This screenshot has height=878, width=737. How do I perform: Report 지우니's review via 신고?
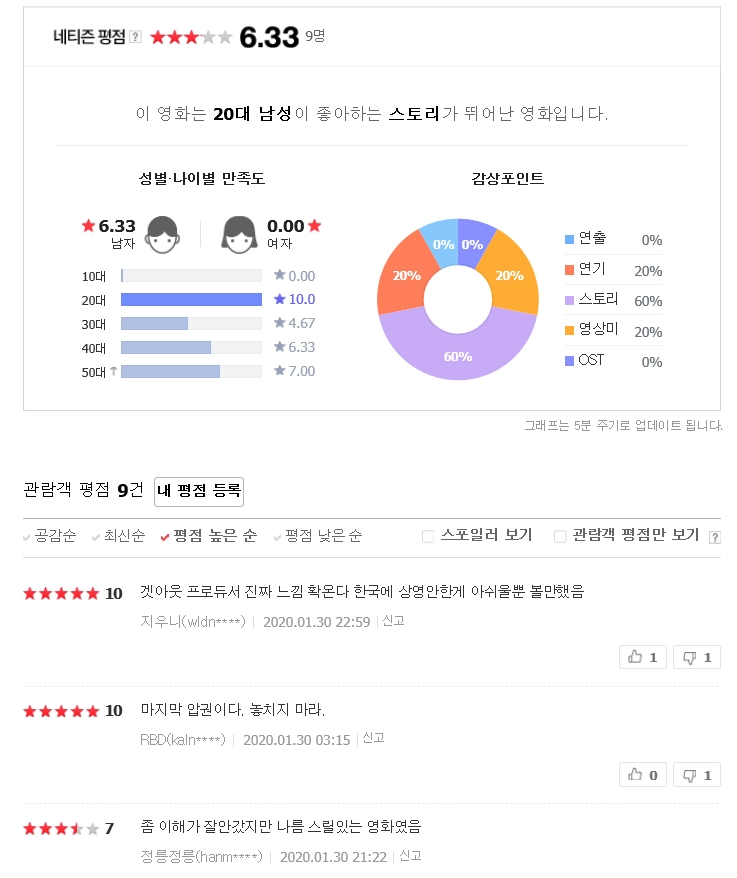394,621
